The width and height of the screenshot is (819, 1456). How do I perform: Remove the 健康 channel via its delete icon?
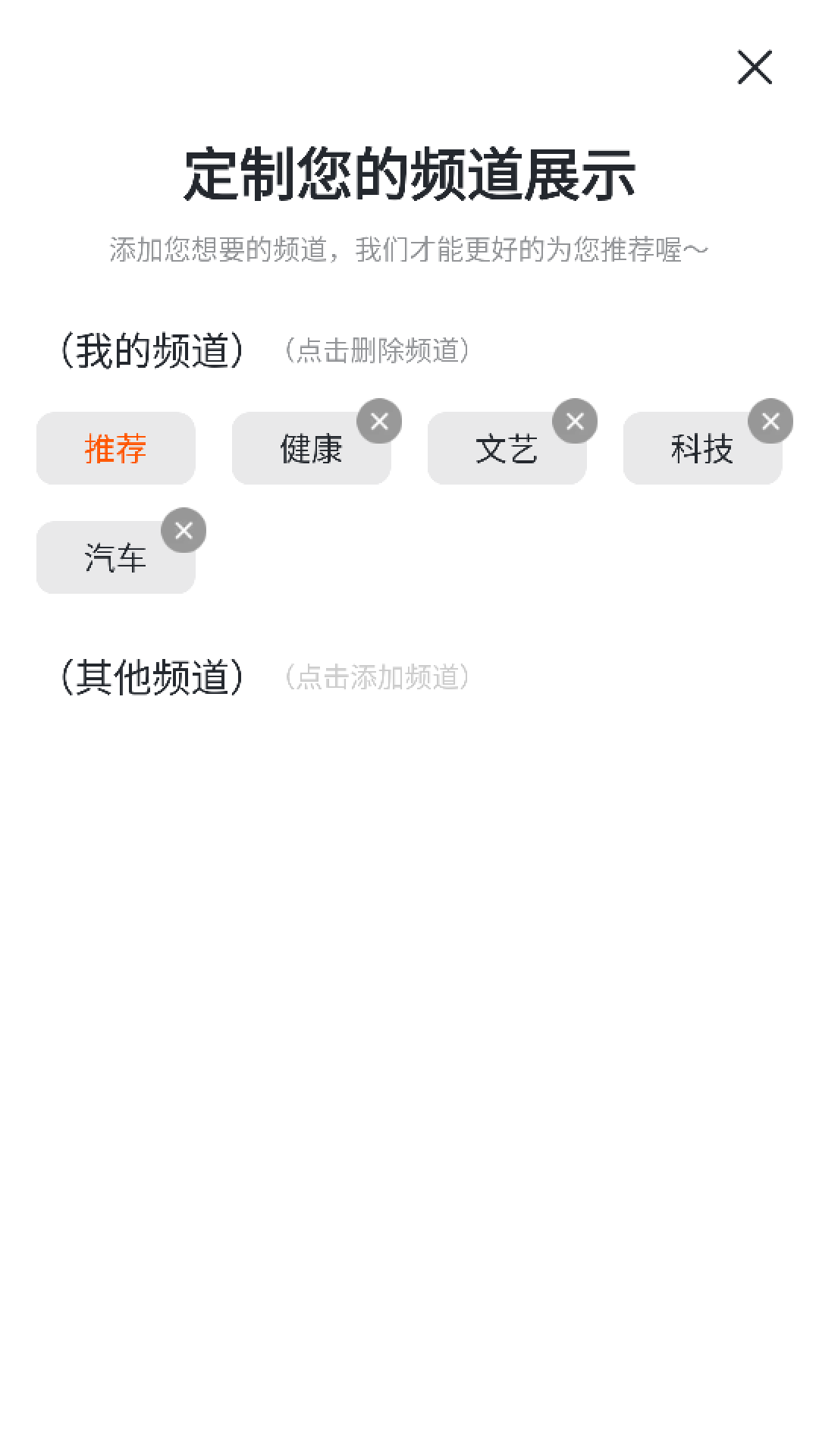(379, 421)
